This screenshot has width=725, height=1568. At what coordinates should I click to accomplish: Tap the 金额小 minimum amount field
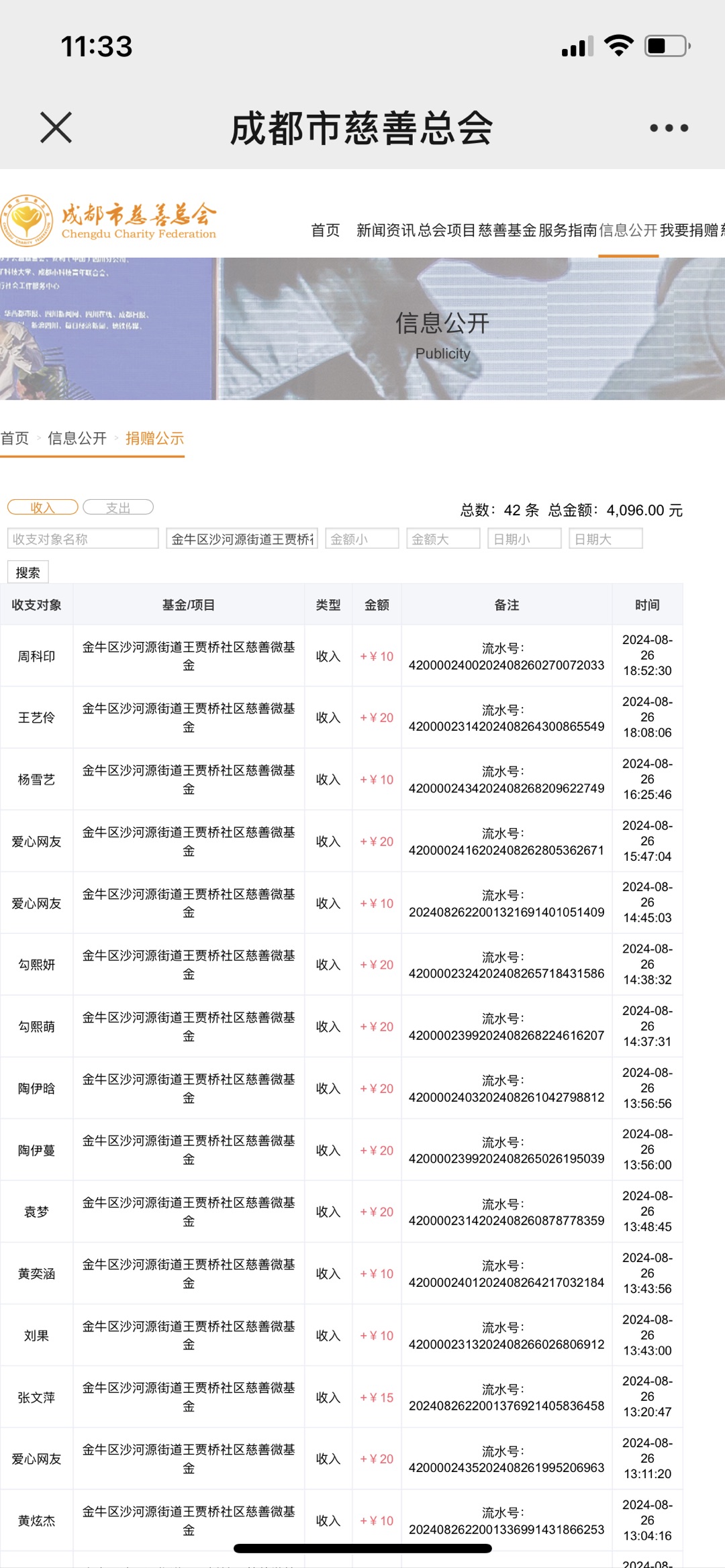[x=362, y=539]
